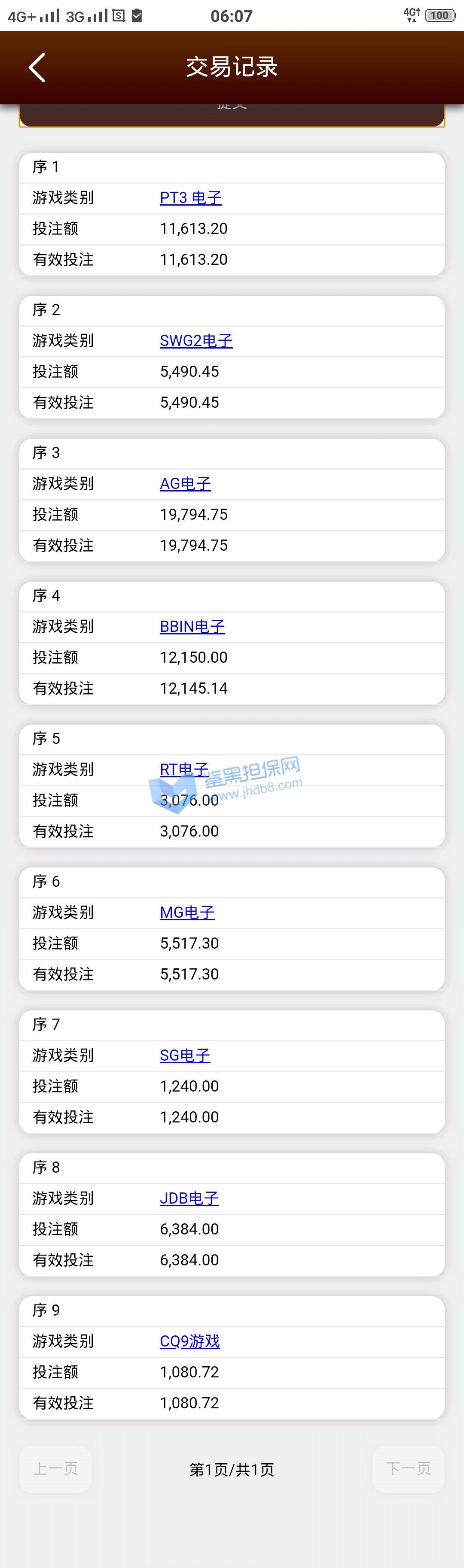Image resolution: width=464 pixels, height=1568 pixels.
Task: Open the SWG2电子 link
Action: click(196, 341)
